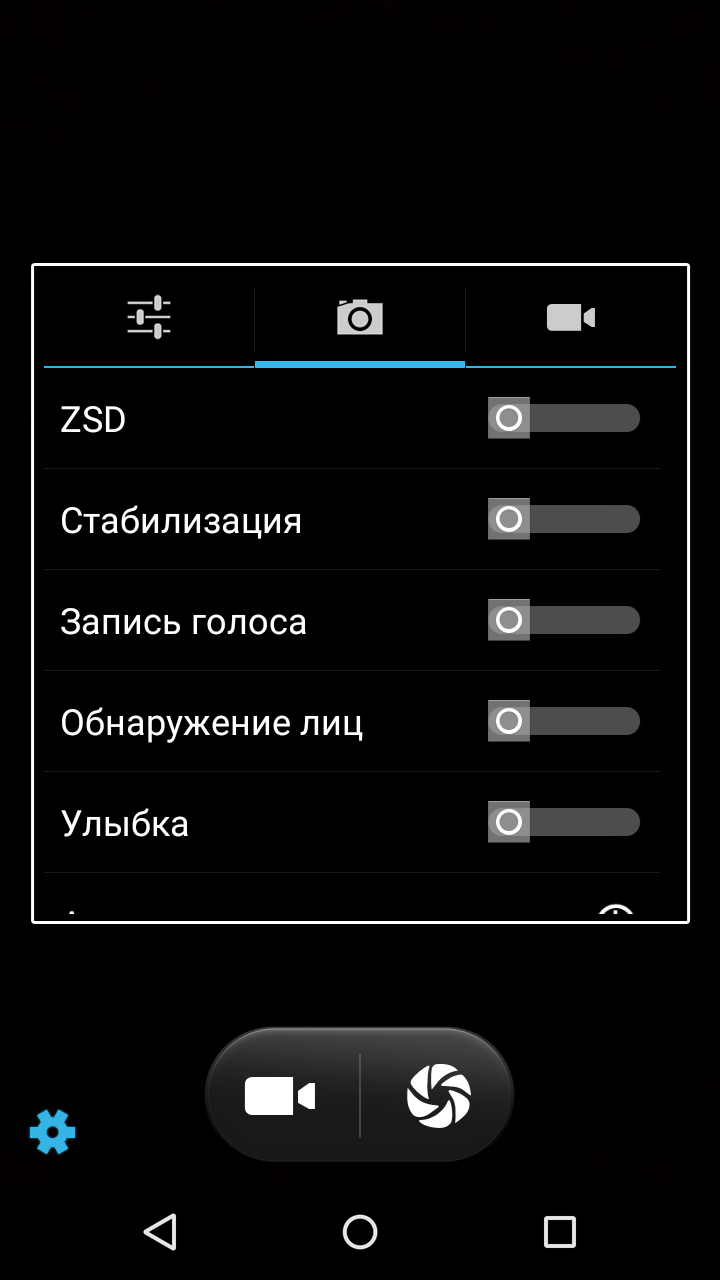Take a photo with the shutter button

438,1096
